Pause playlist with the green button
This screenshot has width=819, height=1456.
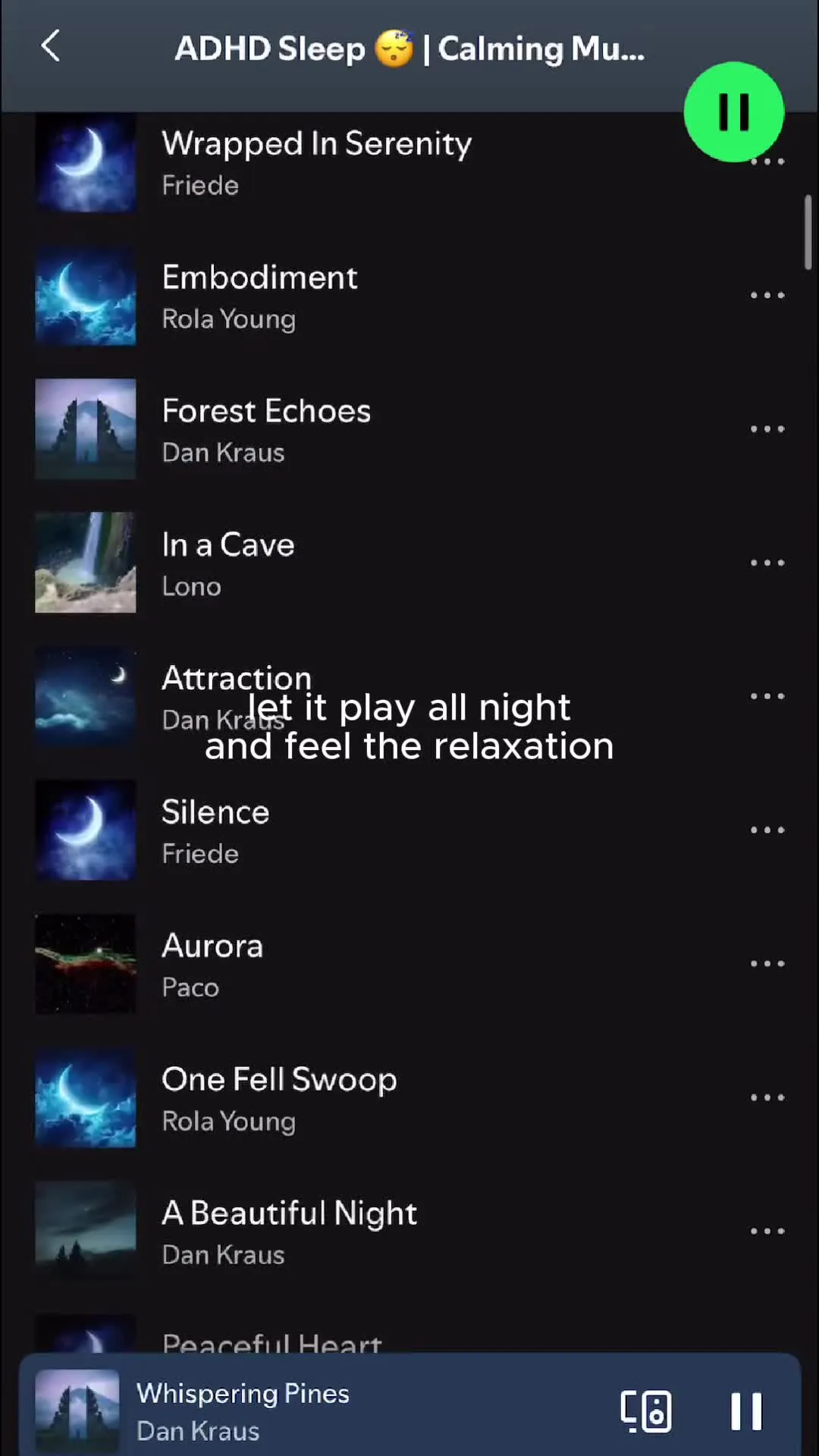[733, 112]
